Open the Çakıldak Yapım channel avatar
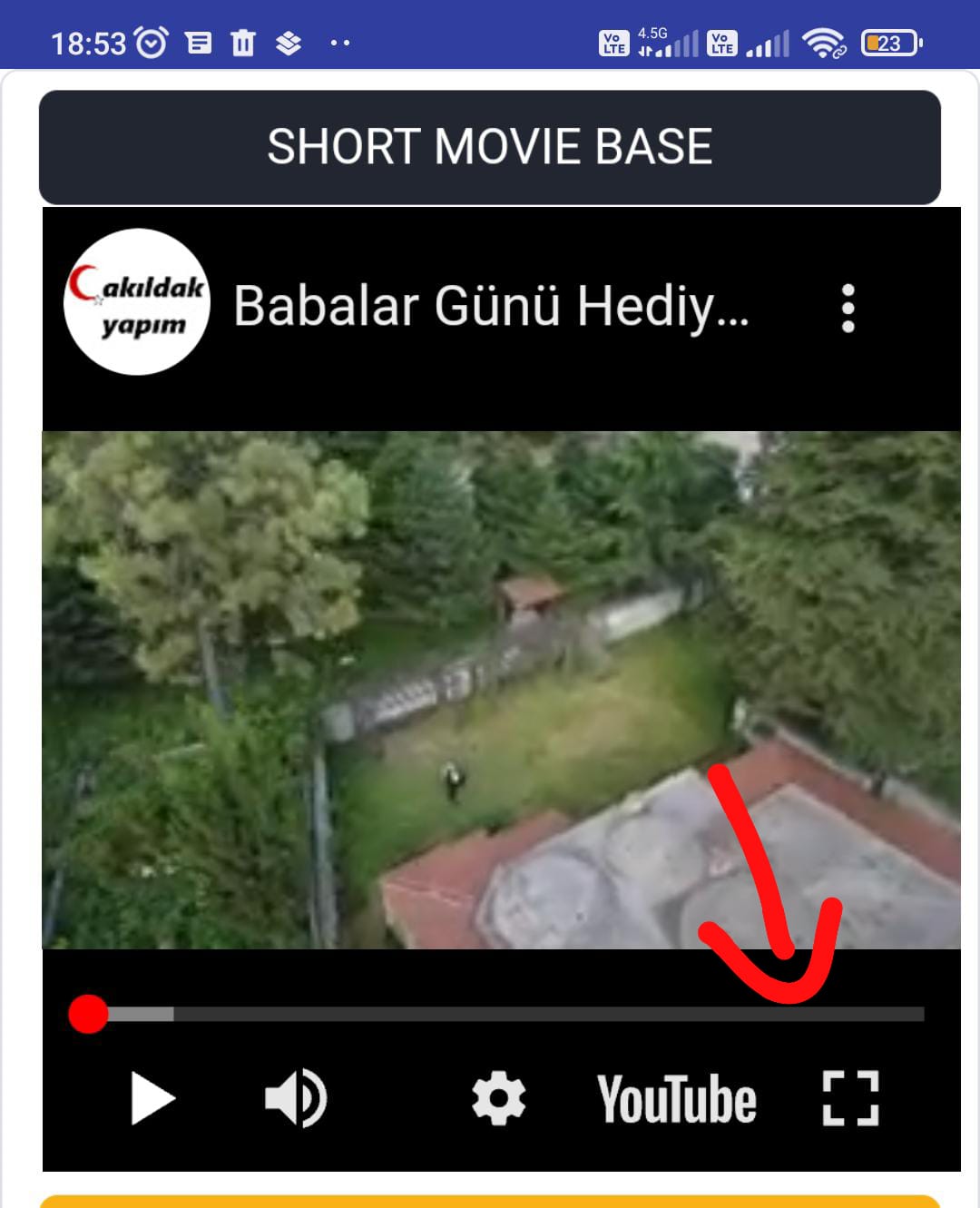This screenshot has width=980, height=1208. pyautogui.click(x=137, y=302)
